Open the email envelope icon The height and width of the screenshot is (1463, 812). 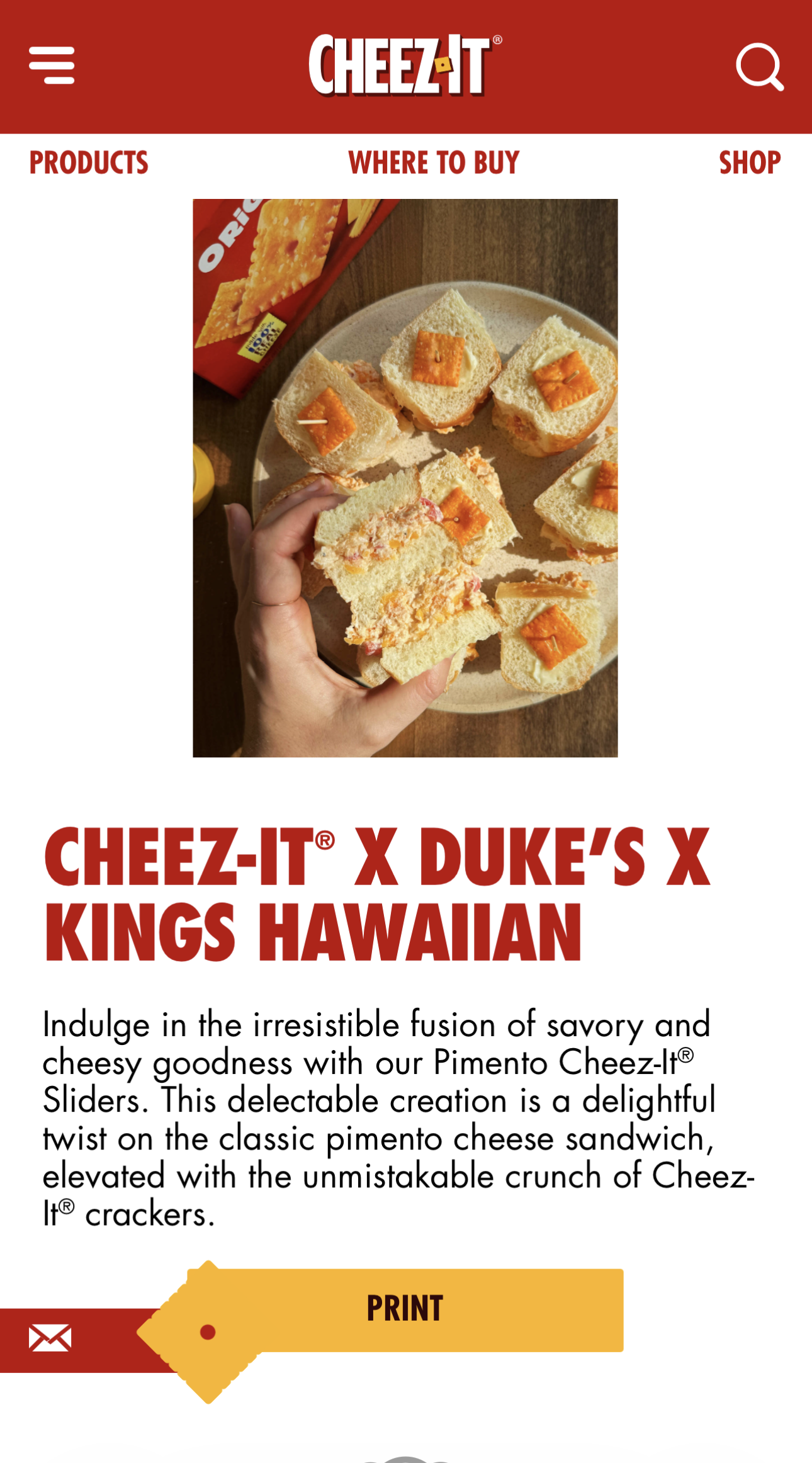(50, 1338)
